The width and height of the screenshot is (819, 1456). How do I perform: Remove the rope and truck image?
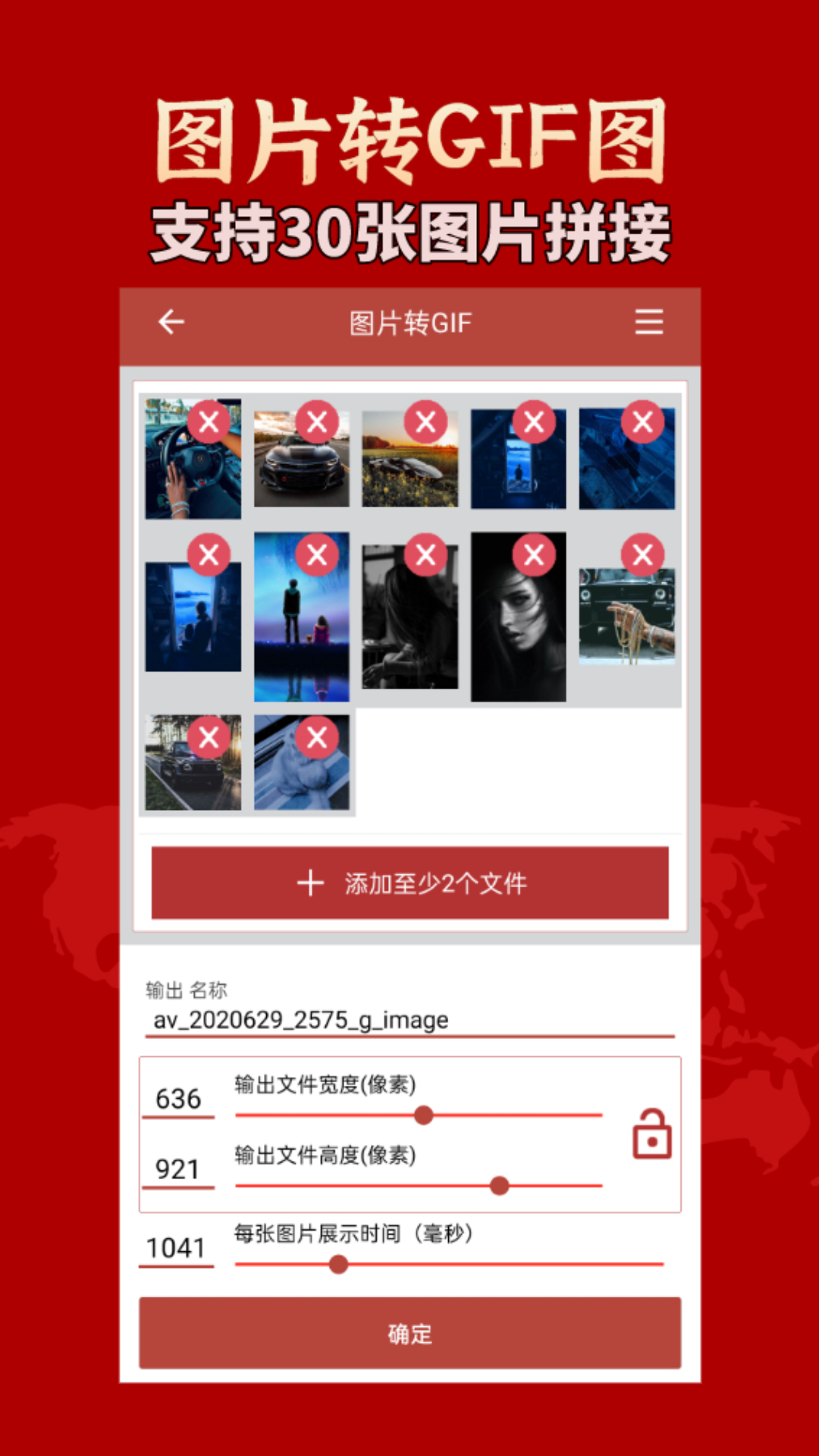coord(644,554)
